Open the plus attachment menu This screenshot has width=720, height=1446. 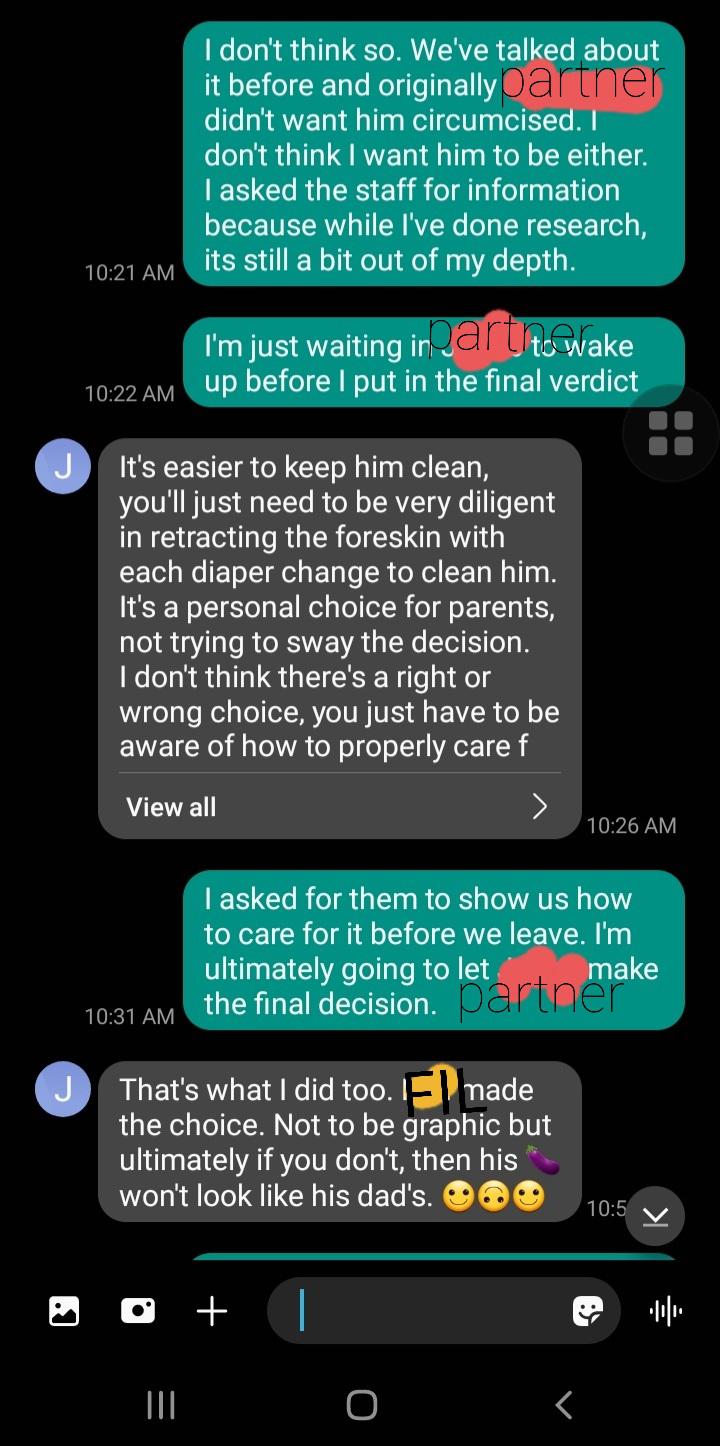(212, 1311)
